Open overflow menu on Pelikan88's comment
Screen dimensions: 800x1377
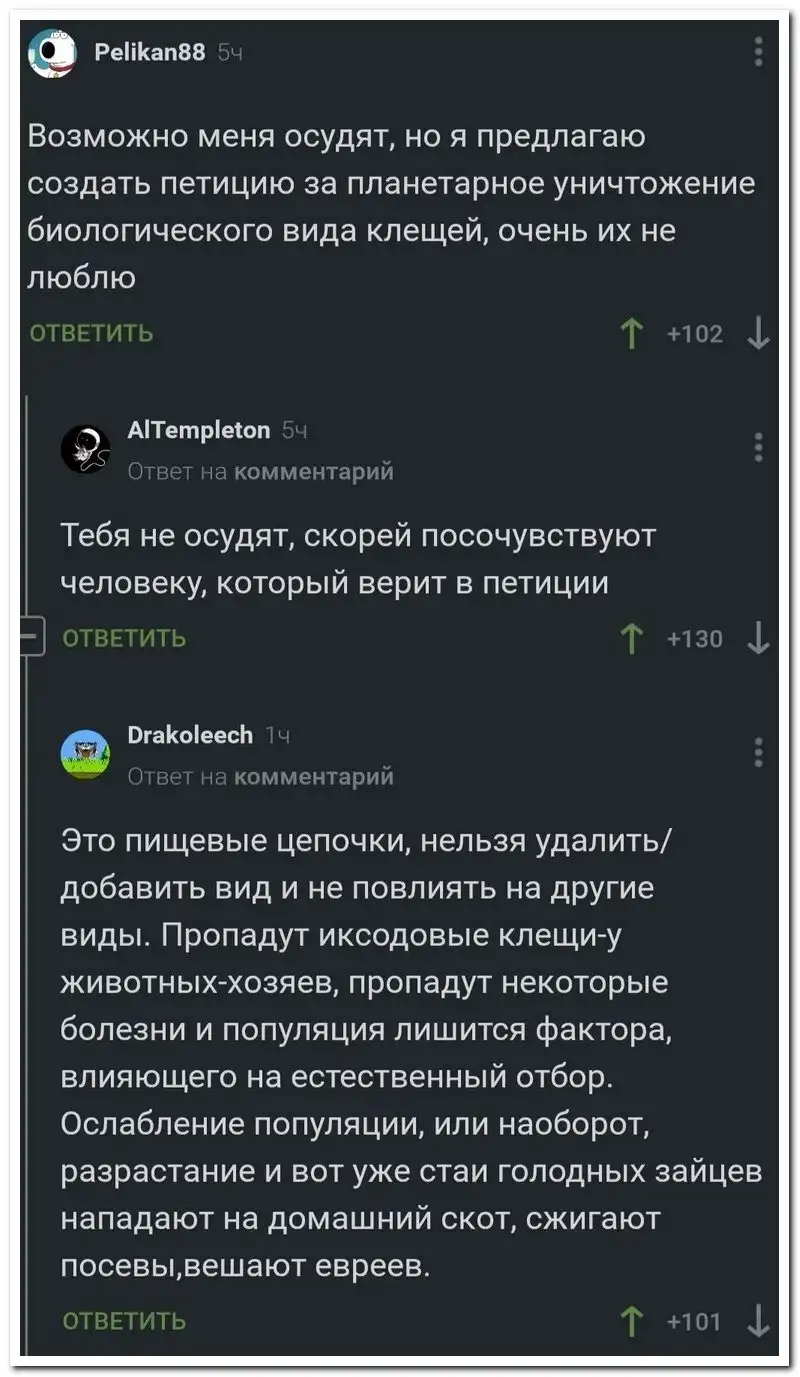point(759,50)
